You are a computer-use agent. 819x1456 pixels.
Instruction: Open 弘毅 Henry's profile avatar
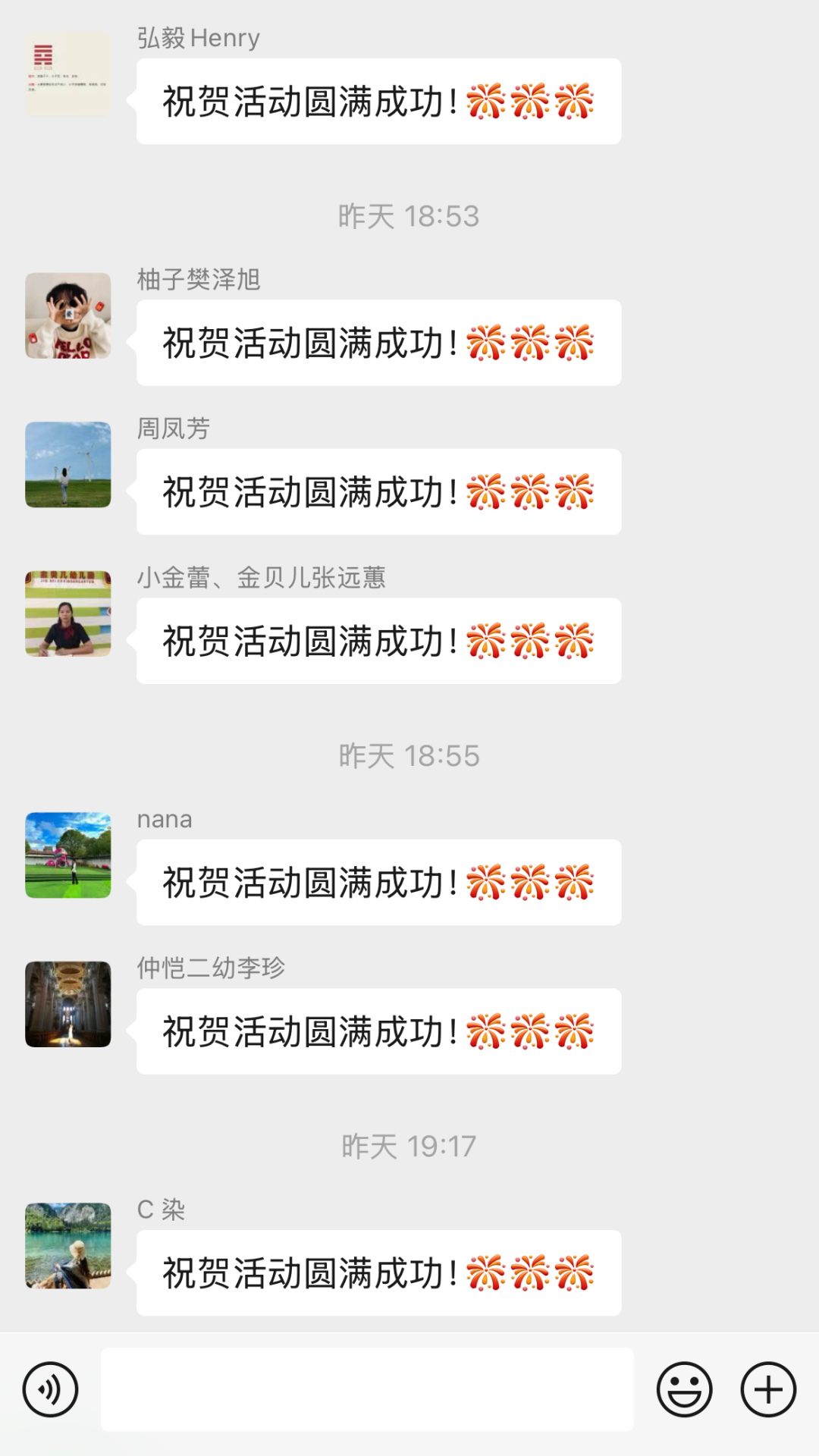point(68,74)
